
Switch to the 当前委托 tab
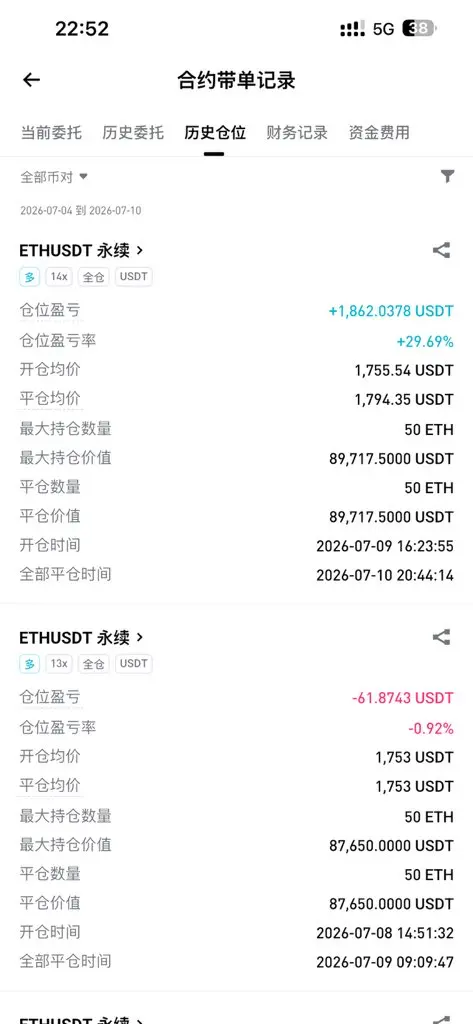coord(51,133)
